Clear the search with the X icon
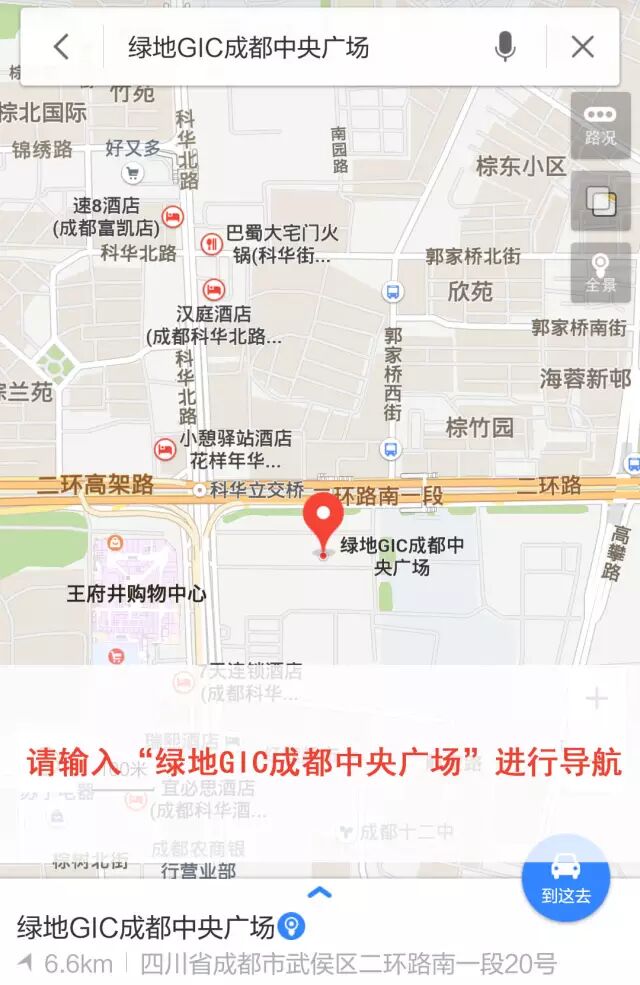 pyautogui.click(x=583, y=46)
